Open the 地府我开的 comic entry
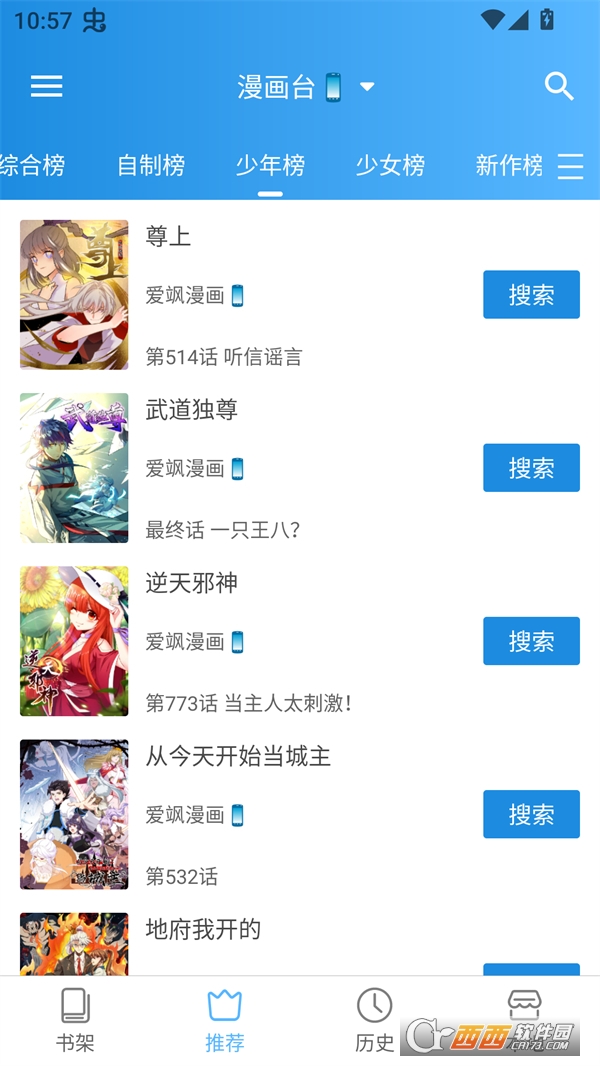This screenshot has height=1066, width=600. pos(203,930)
